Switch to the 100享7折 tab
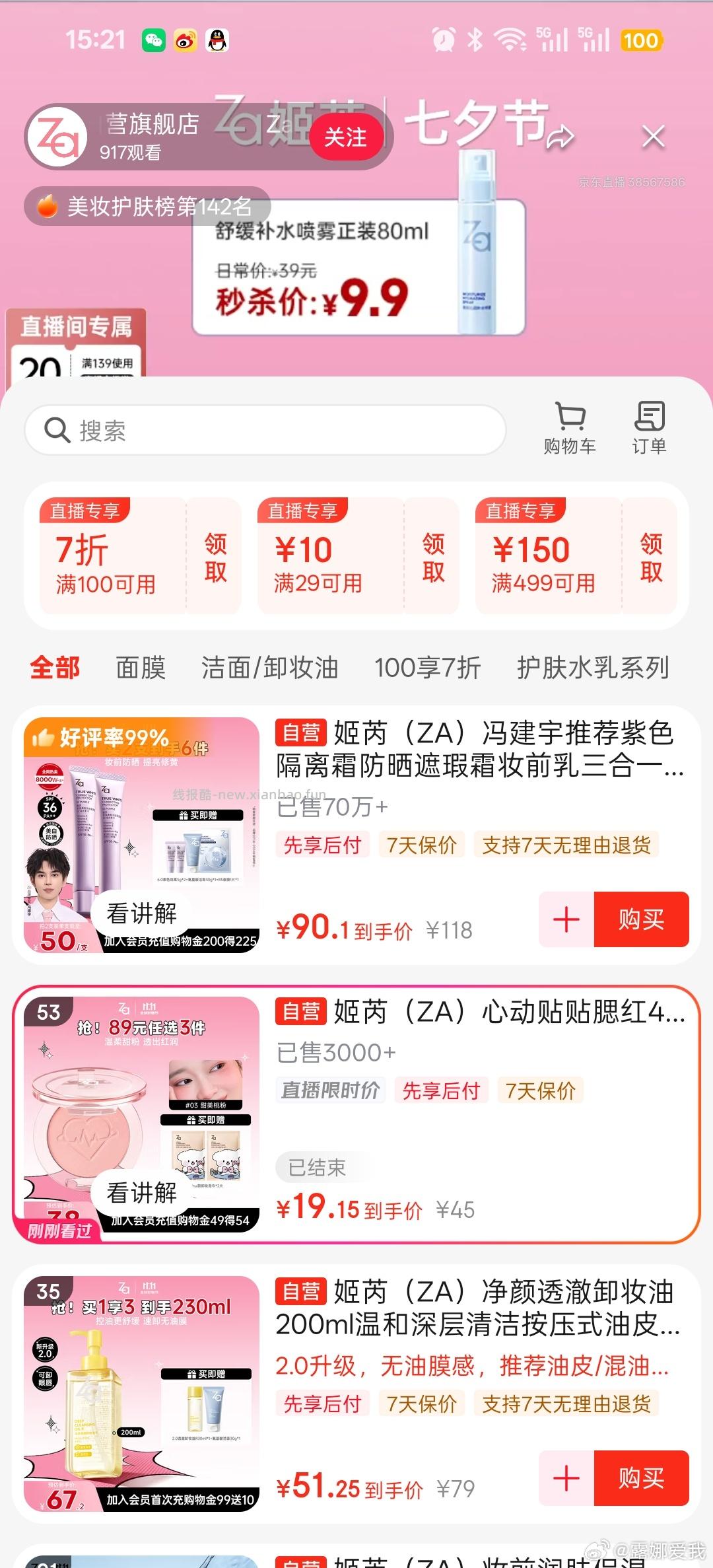Image resolution: width=713 pixels, height=1568 pixels. [427, 667]
